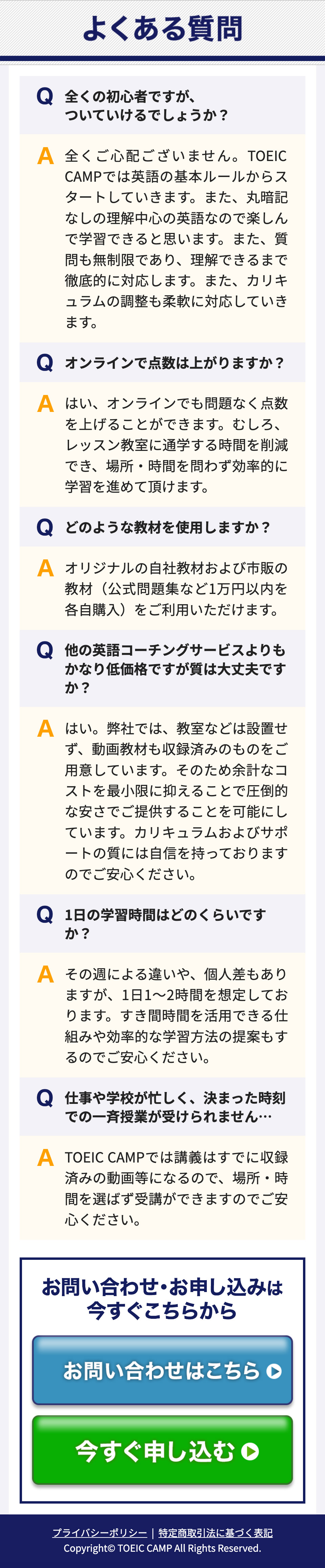This screenshot has height=1568, width=325.
Task: Open the 特定商取引法に基づく表記 link
Action: tap(215, 1533)
